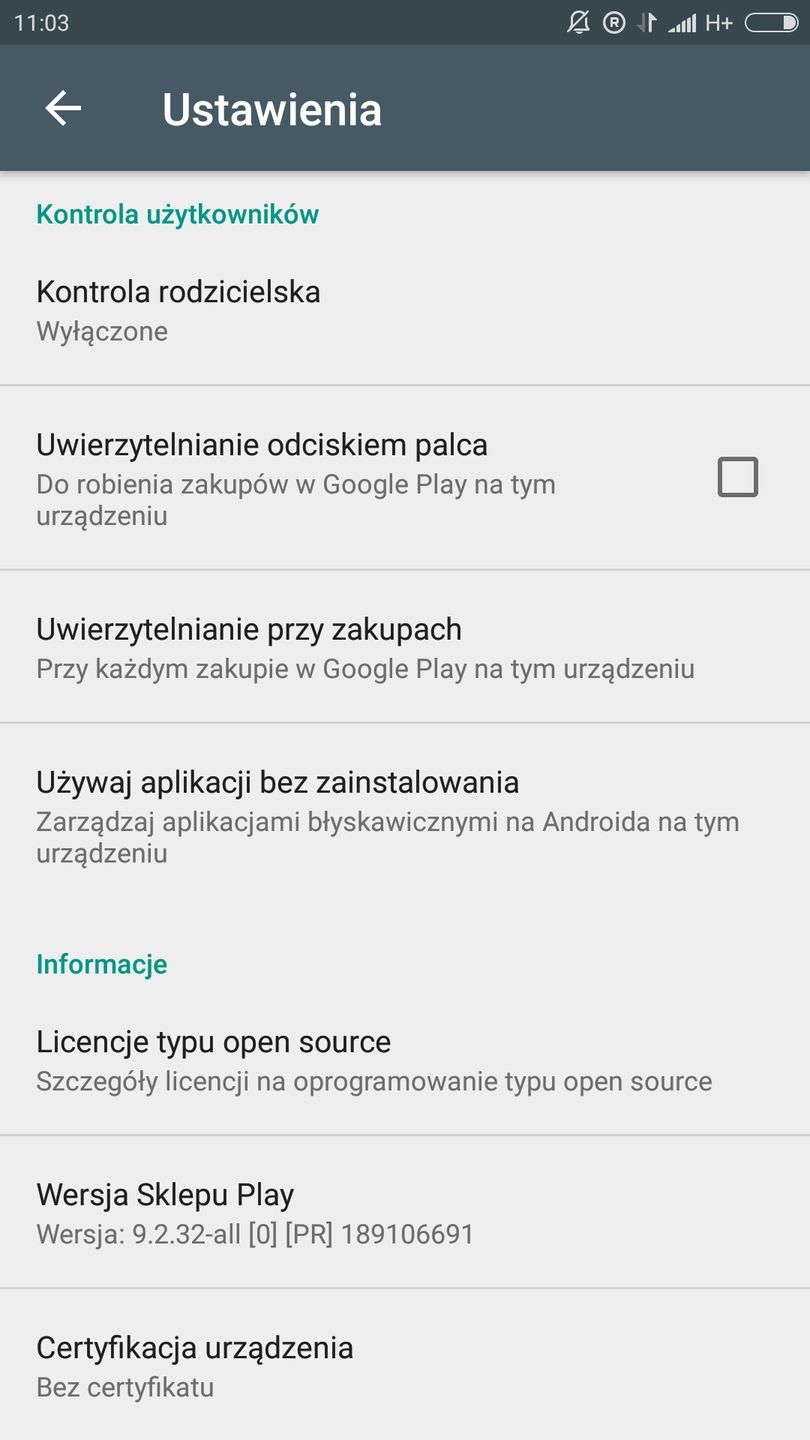Tap the data activity arrows icon
The width and height of the screenshot is (810, 1440).
point(647,22)
